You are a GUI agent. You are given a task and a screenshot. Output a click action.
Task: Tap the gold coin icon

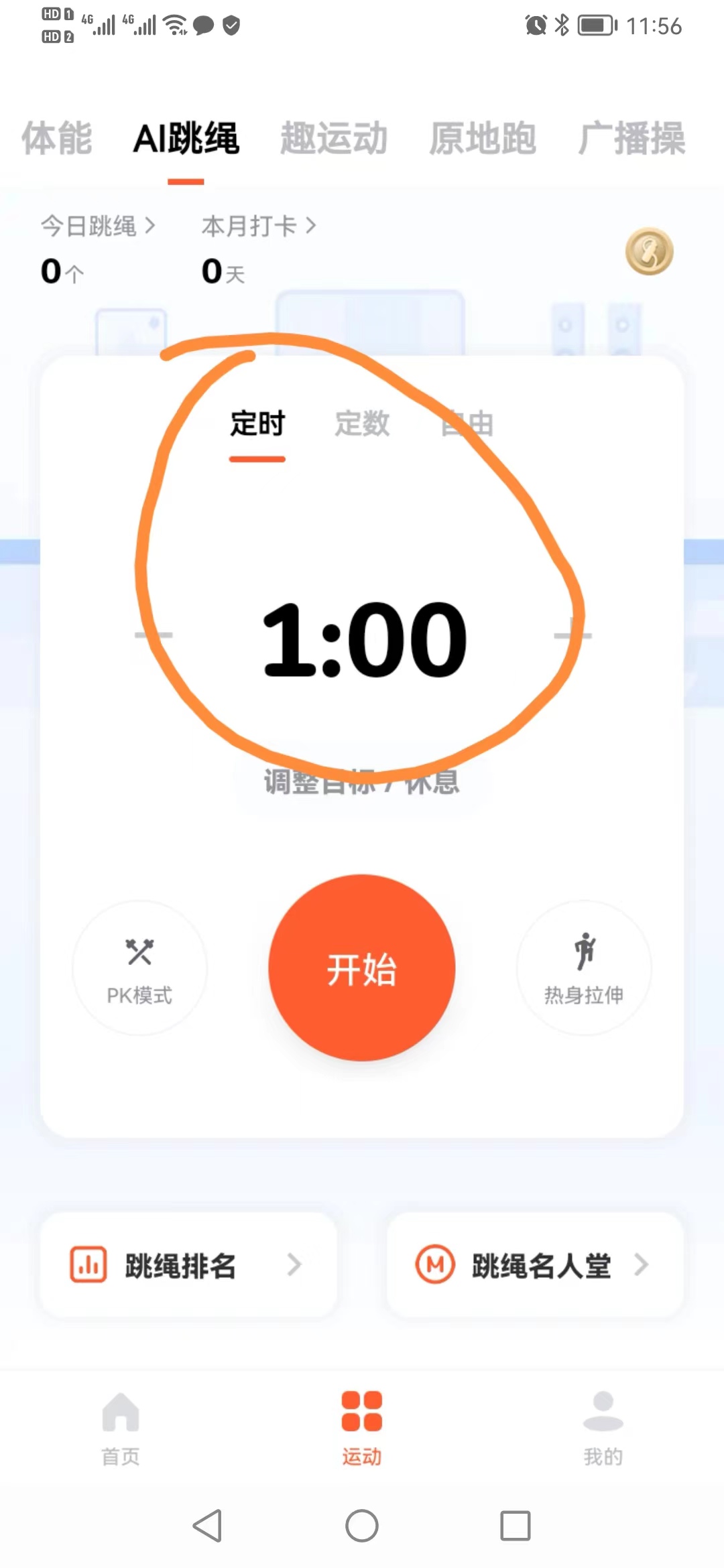pos(649,252)
